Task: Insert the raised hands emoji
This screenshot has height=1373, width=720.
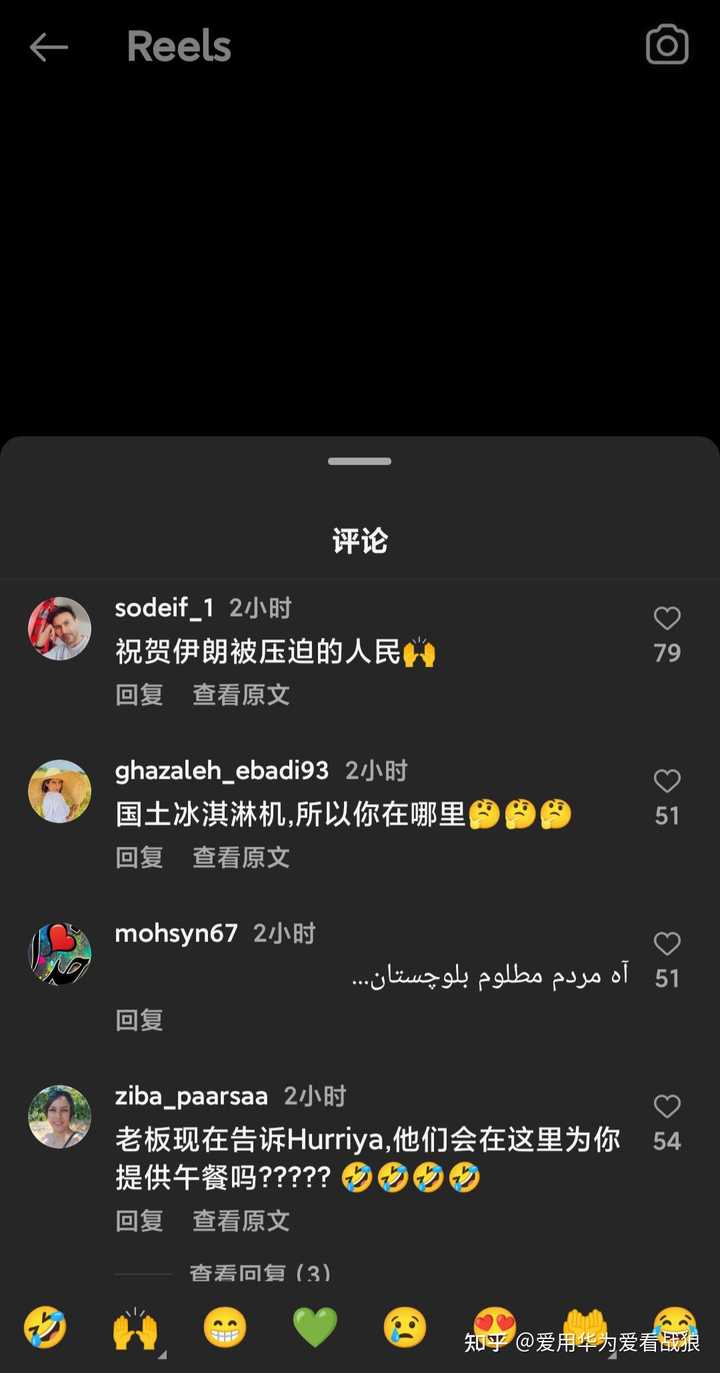Action: pos(135,1328)
